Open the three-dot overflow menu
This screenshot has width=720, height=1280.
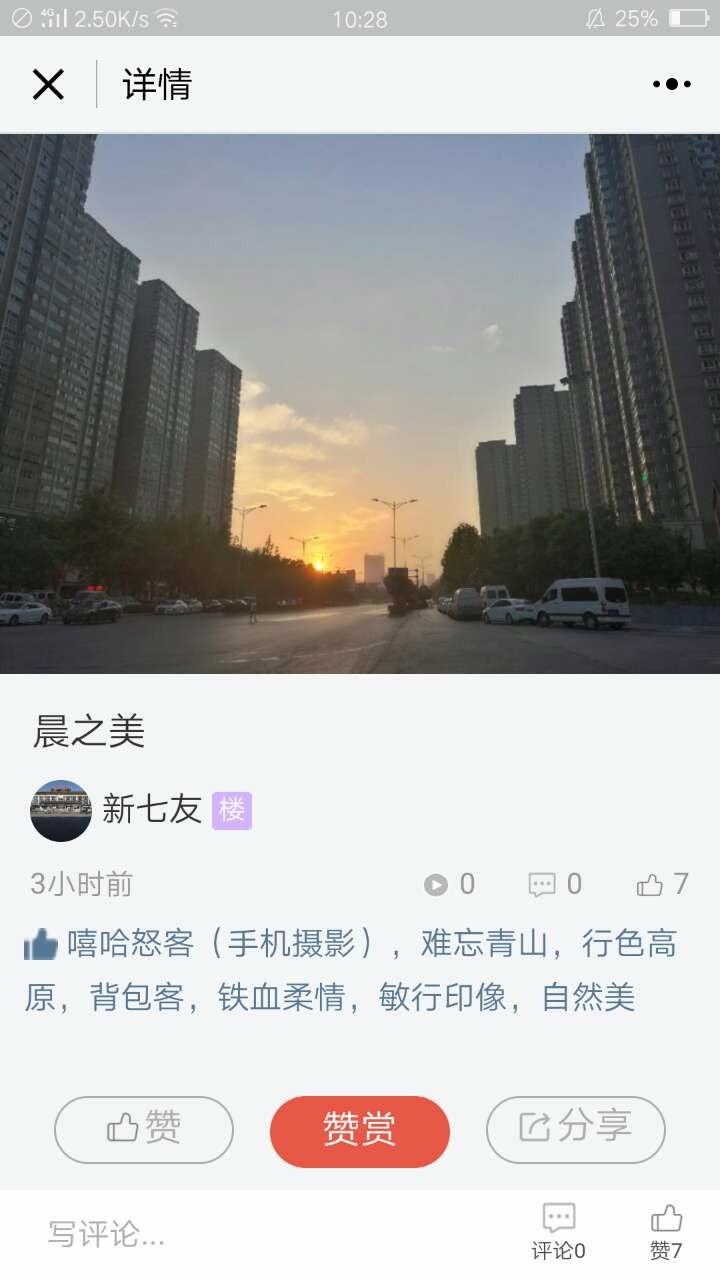point(671,85)
